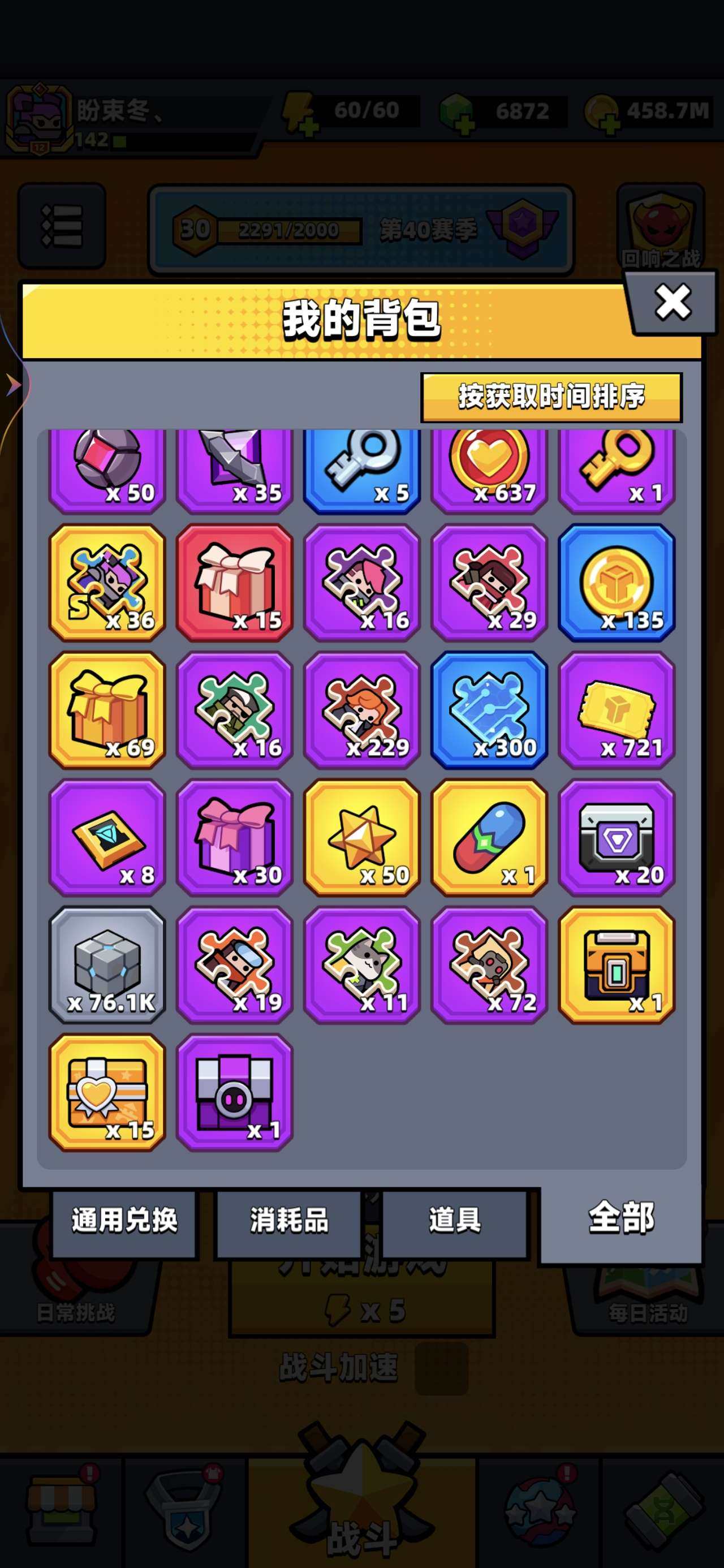Close the 我的背包 backpack dialog
Screen dimensions: 724x1568
(672, 302)
